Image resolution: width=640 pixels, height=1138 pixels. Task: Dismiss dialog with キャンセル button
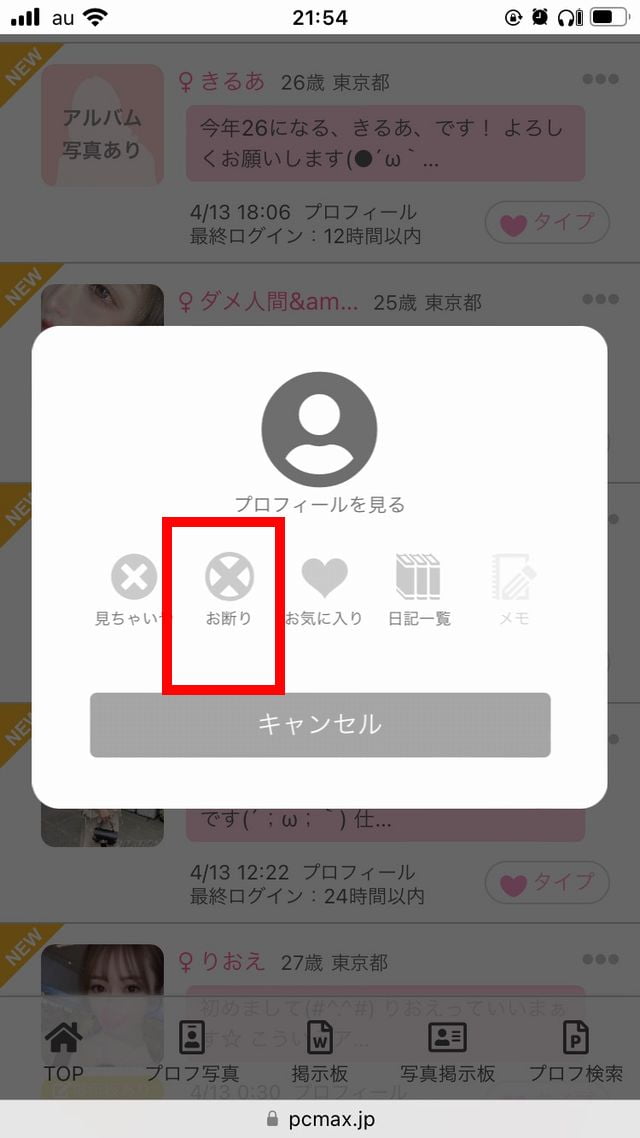point(320,724)
